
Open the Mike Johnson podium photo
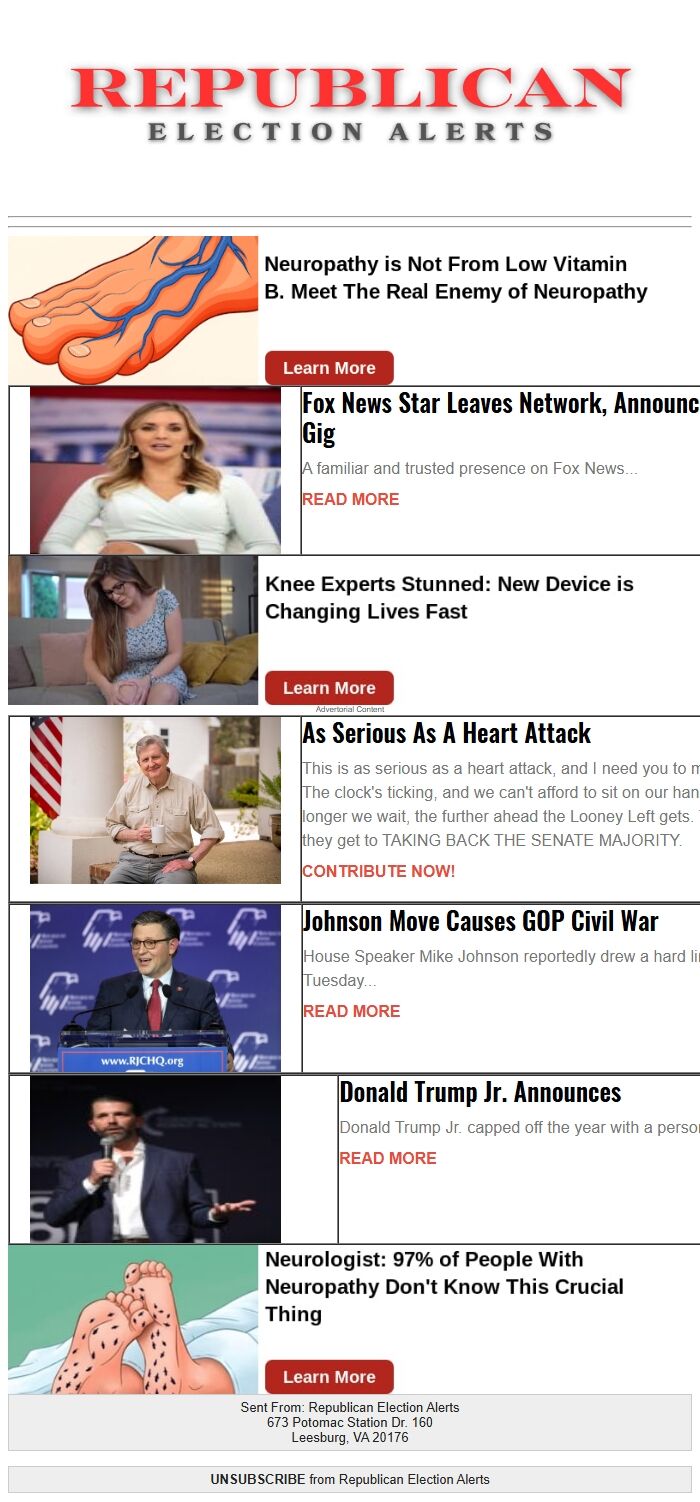(155, 988)
